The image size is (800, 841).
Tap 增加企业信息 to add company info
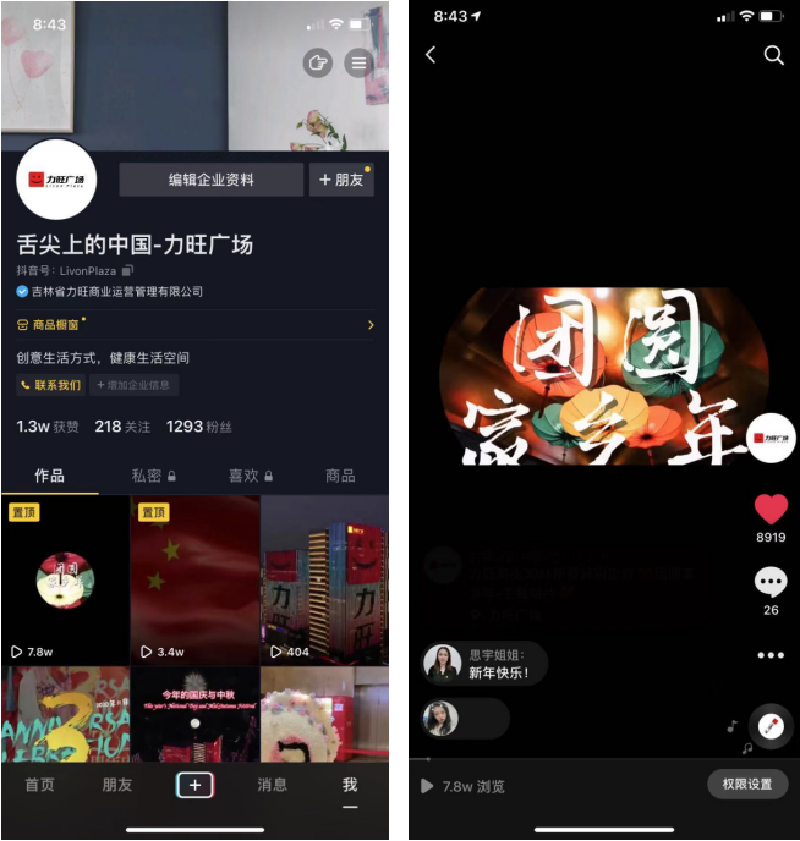[x=134, y=385]
